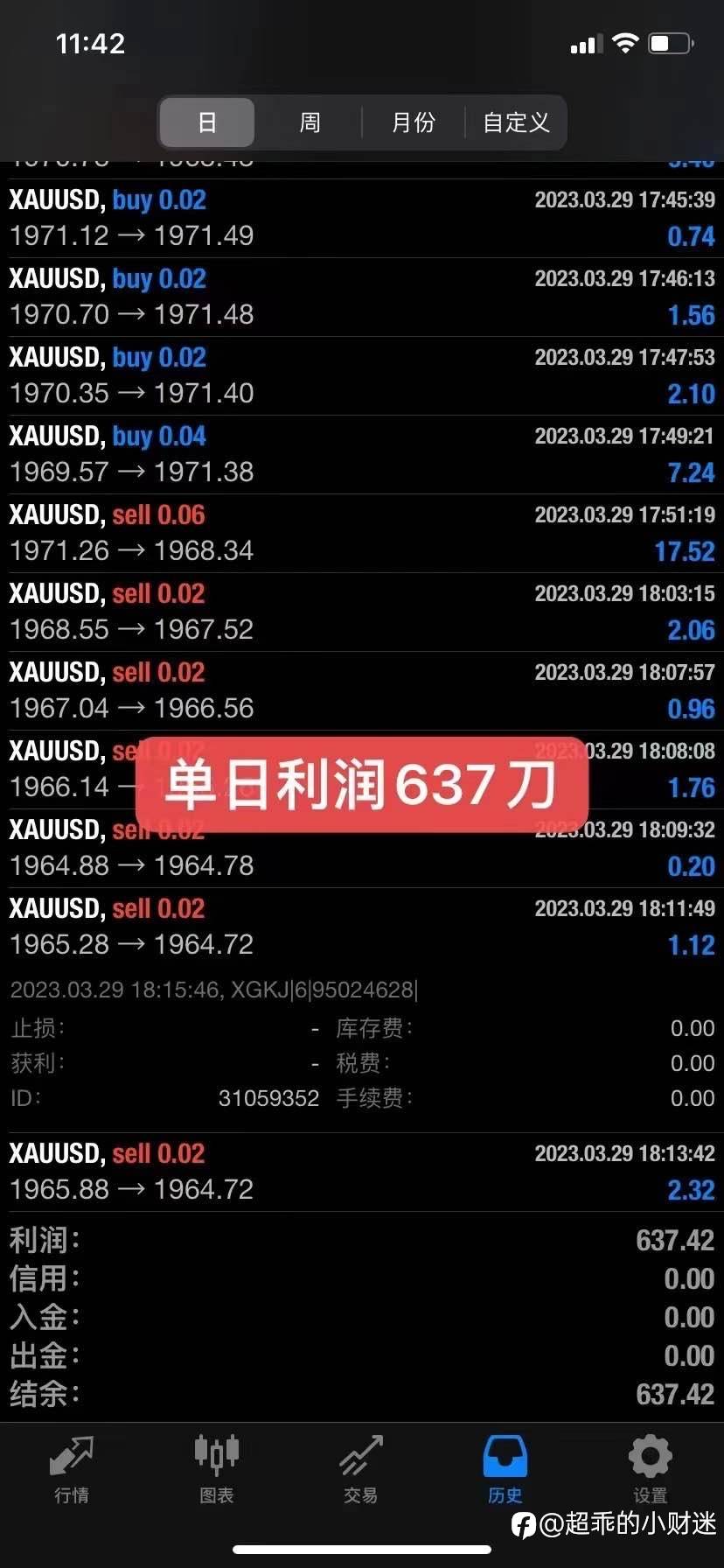Open the 交易 trade tab
Screen dimensions: 724x1568
[361, 1470]
